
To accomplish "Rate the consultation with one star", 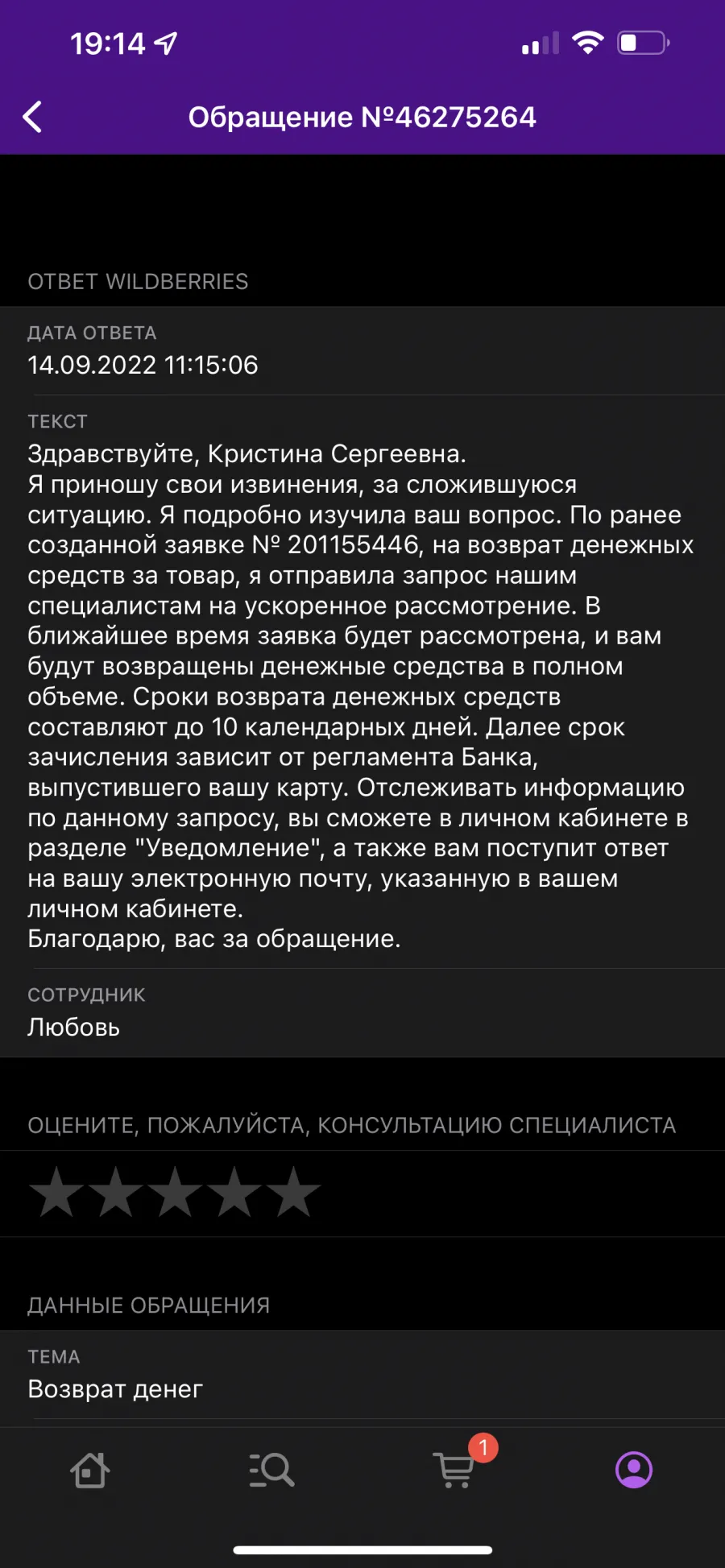I will click(56, 1192).
